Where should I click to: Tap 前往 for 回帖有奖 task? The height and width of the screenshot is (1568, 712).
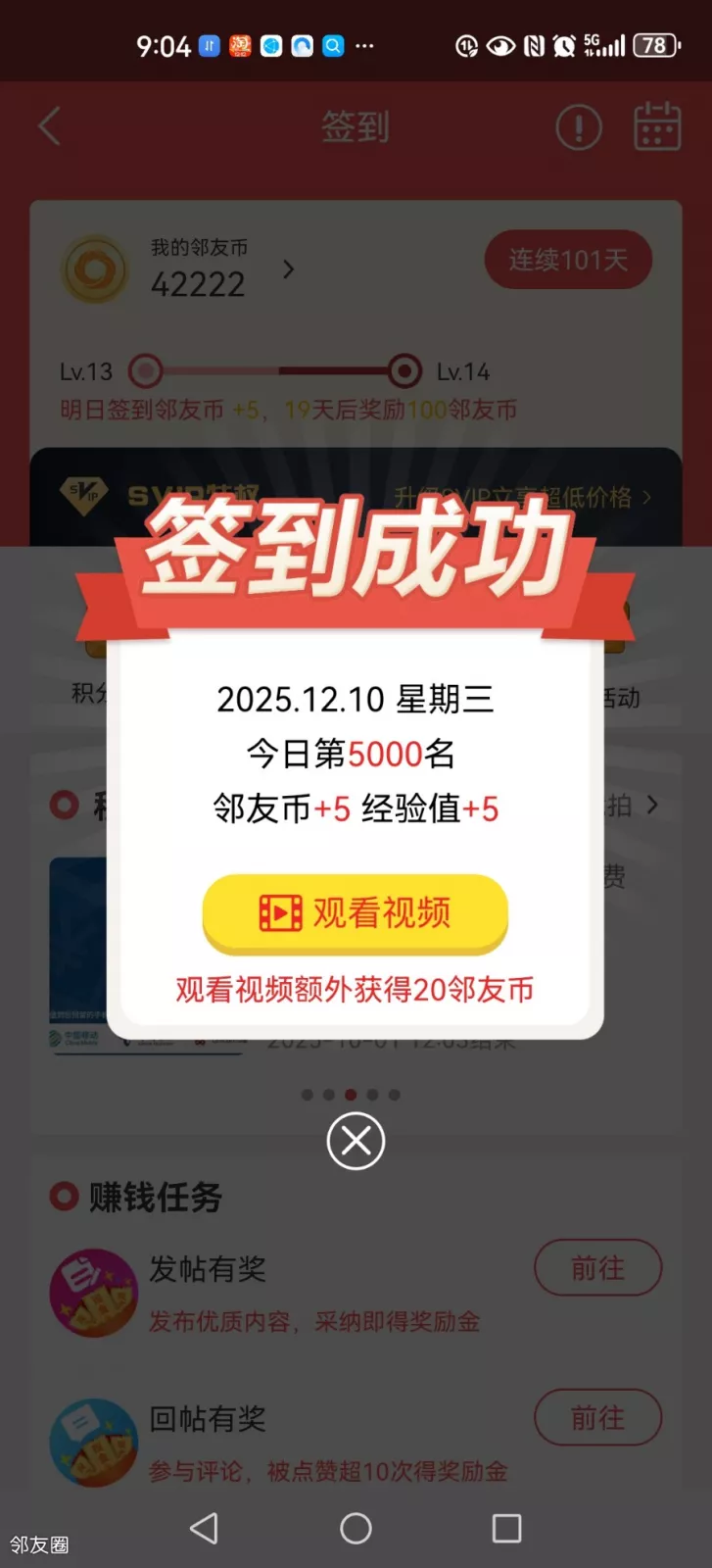(597, 1417)
